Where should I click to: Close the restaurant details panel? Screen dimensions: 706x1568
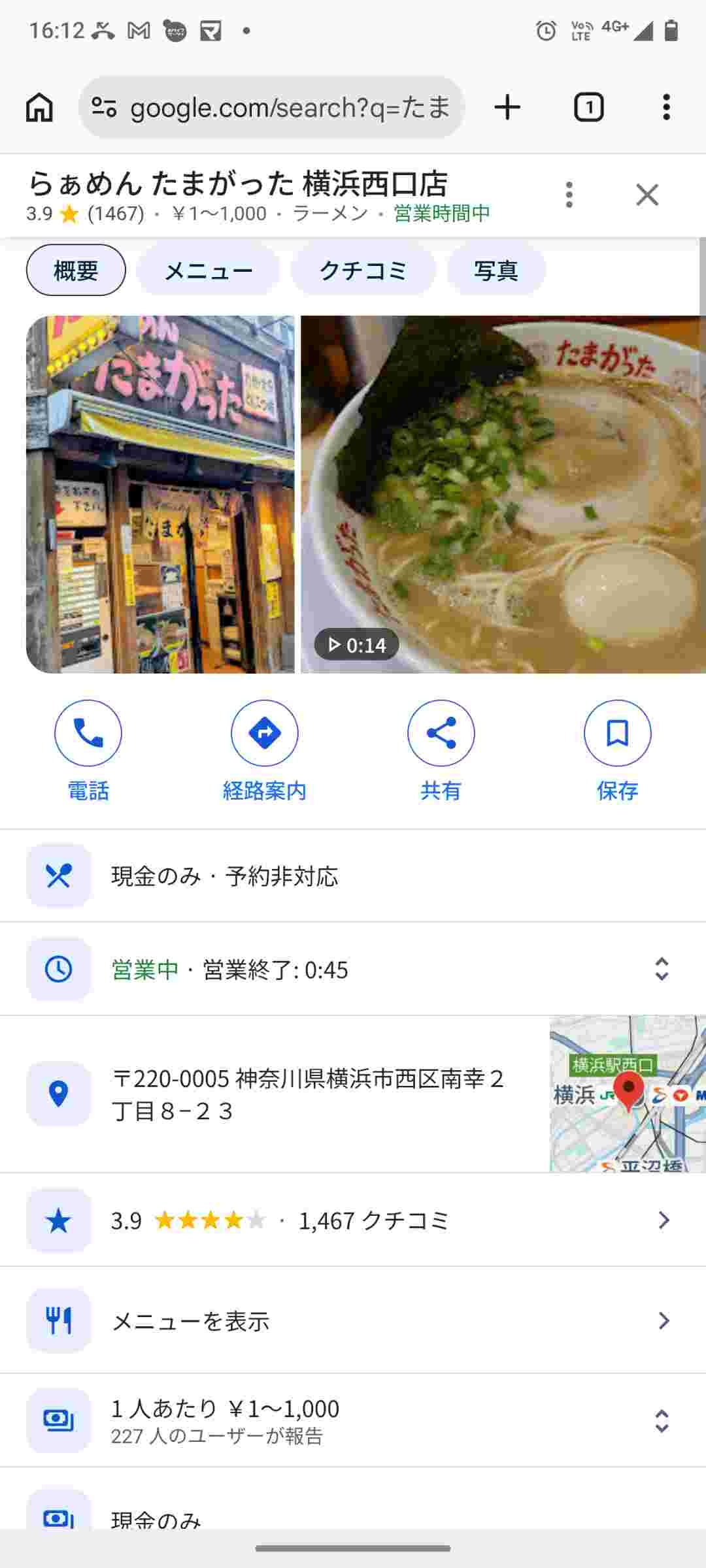[647, 195]
